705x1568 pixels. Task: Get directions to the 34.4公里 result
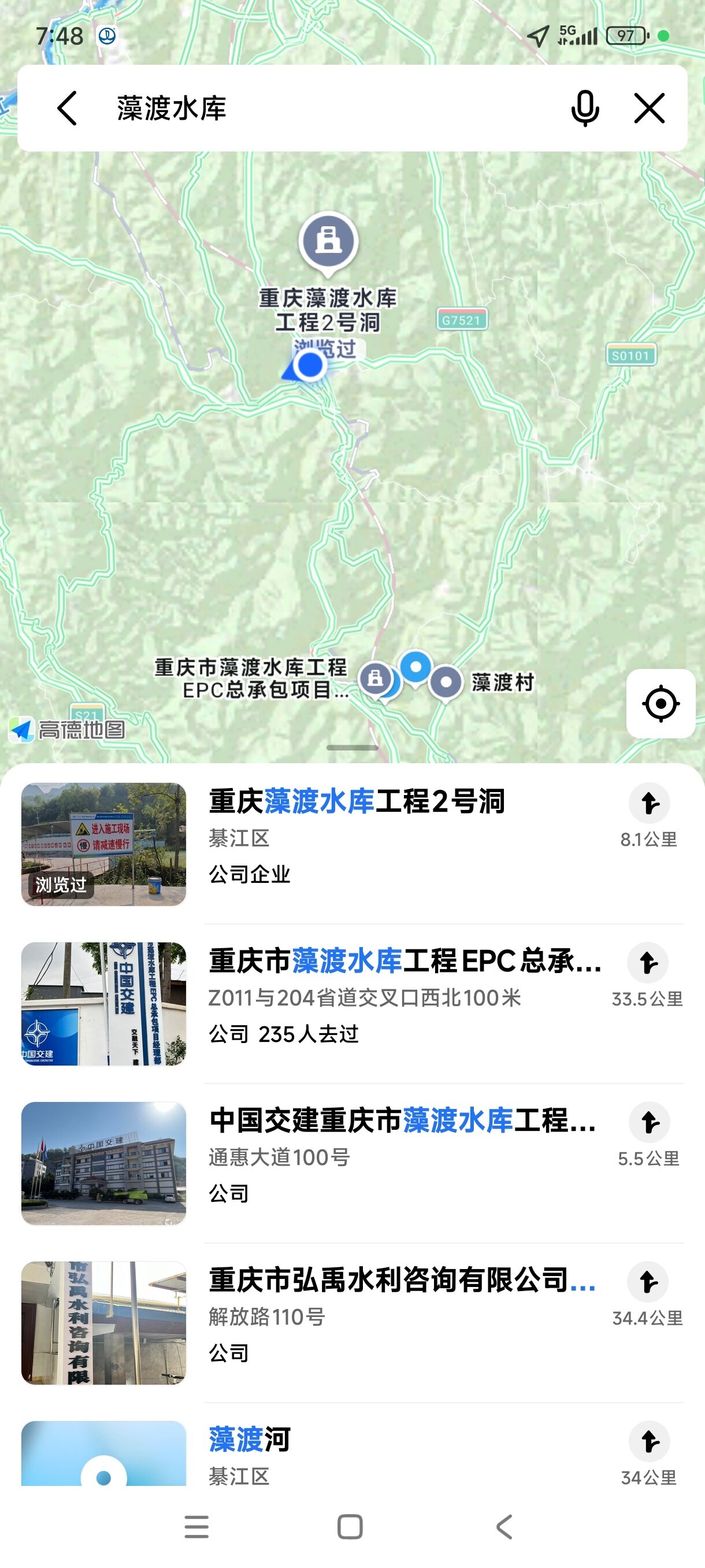click(648, 1282)
